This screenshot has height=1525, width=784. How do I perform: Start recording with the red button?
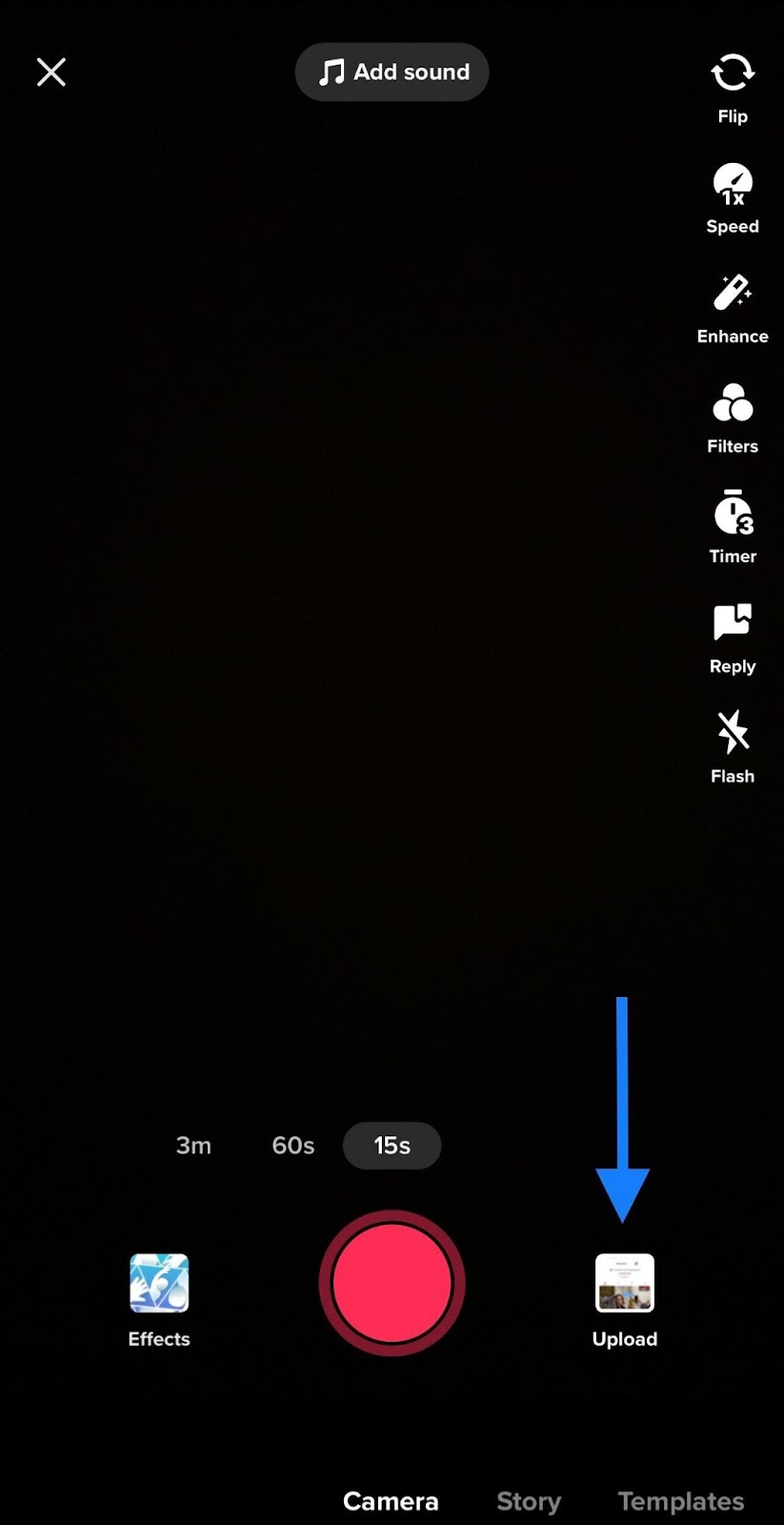[x=392, y=1283]
